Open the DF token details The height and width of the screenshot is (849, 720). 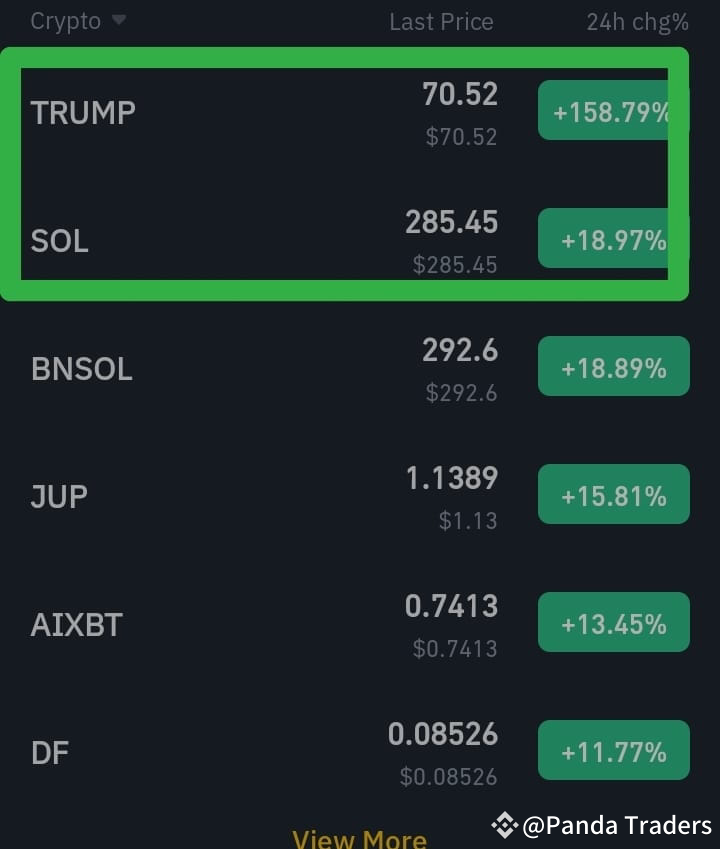pos(50,752)
